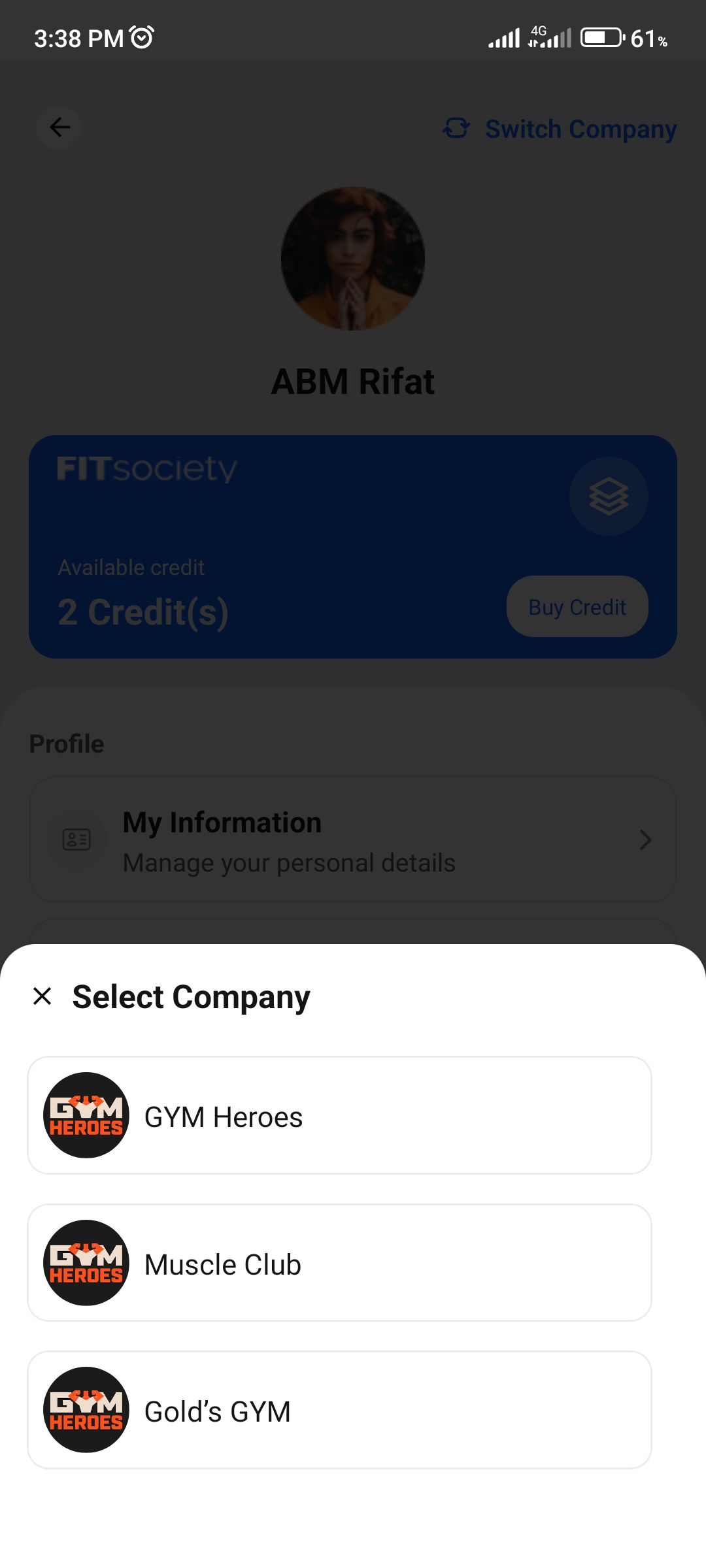Select GYM Heroes company
The height and width of the screenshot is (1568, 706).
(x=339, y=1115)
